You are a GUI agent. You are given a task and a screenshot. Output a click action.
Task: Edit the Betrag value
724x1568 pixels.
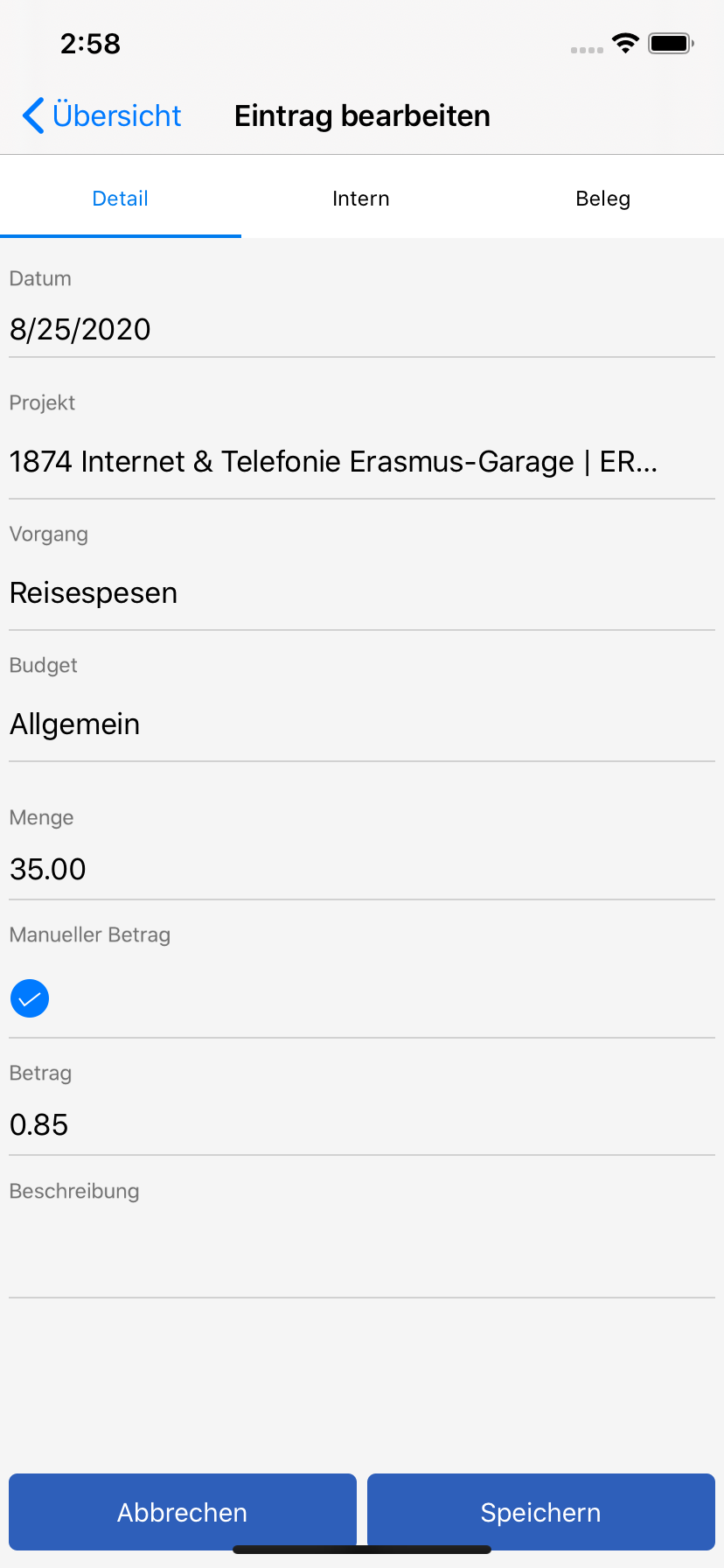click(x=361, y=1124)
